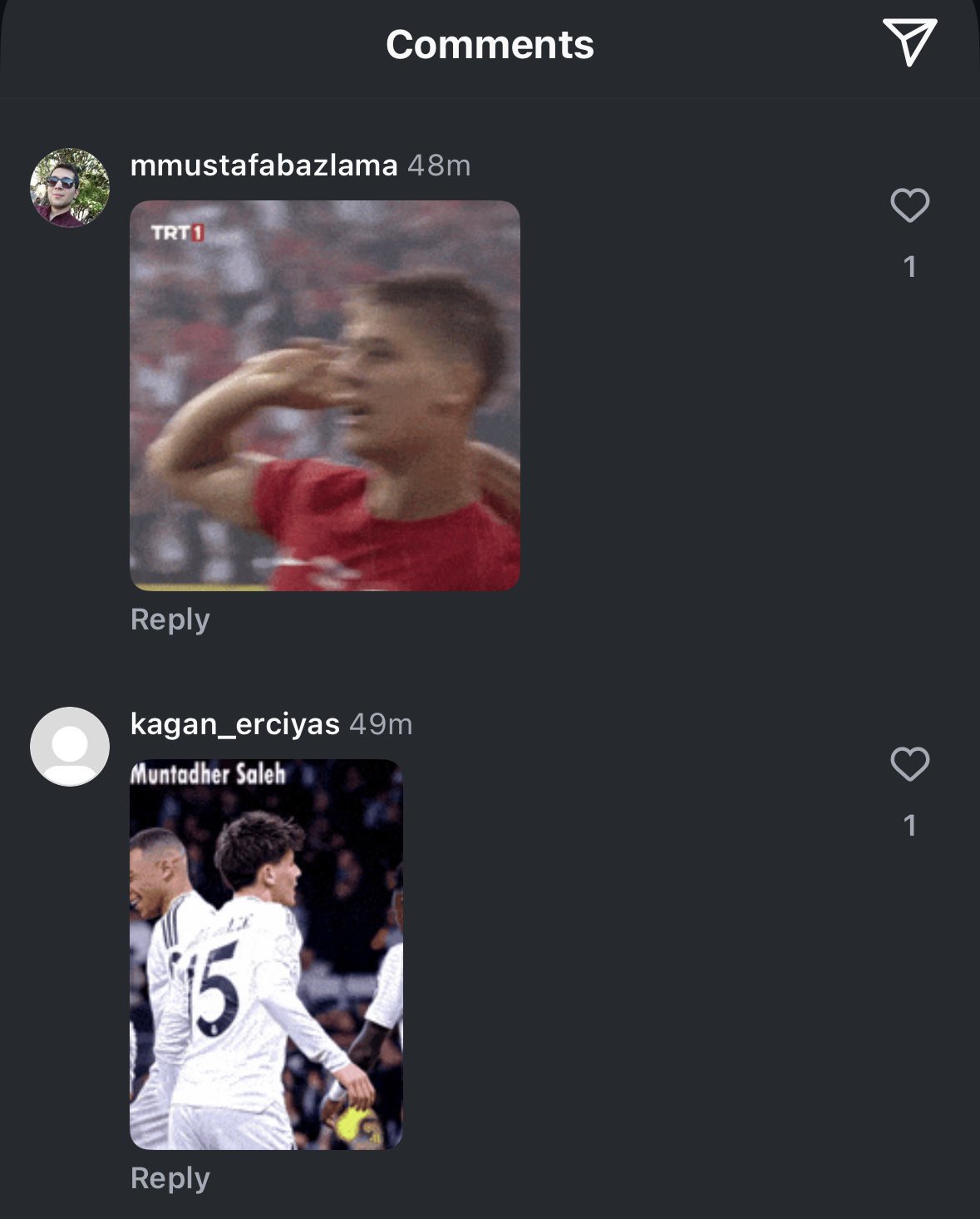Image resolution: width=980 pixels, height=1219 pixels.
Task: Tap the username kagan_erciyas
Action: click(x=234, y=724)
